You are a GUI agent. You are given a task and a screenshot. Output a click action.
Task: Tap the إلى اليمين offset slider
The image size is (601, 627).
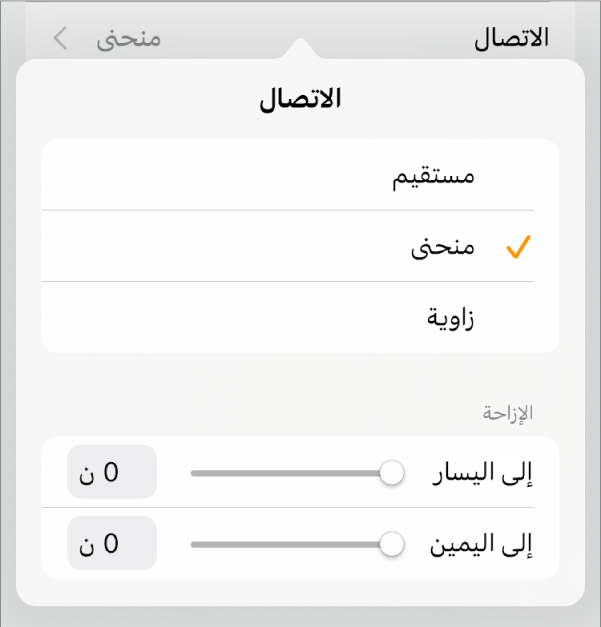tap(297, 544)
